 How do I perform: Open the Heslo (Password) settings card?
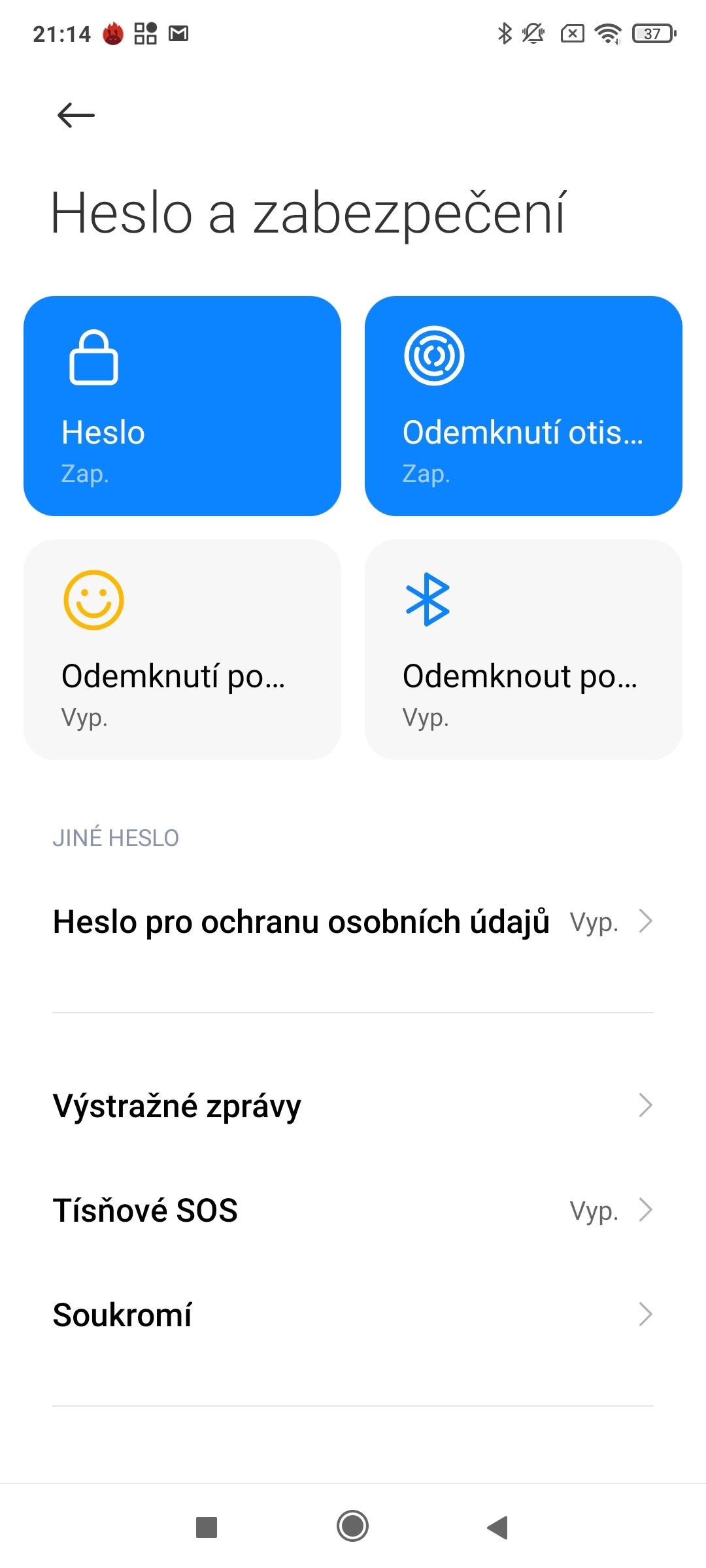click(x=182, y=405)
